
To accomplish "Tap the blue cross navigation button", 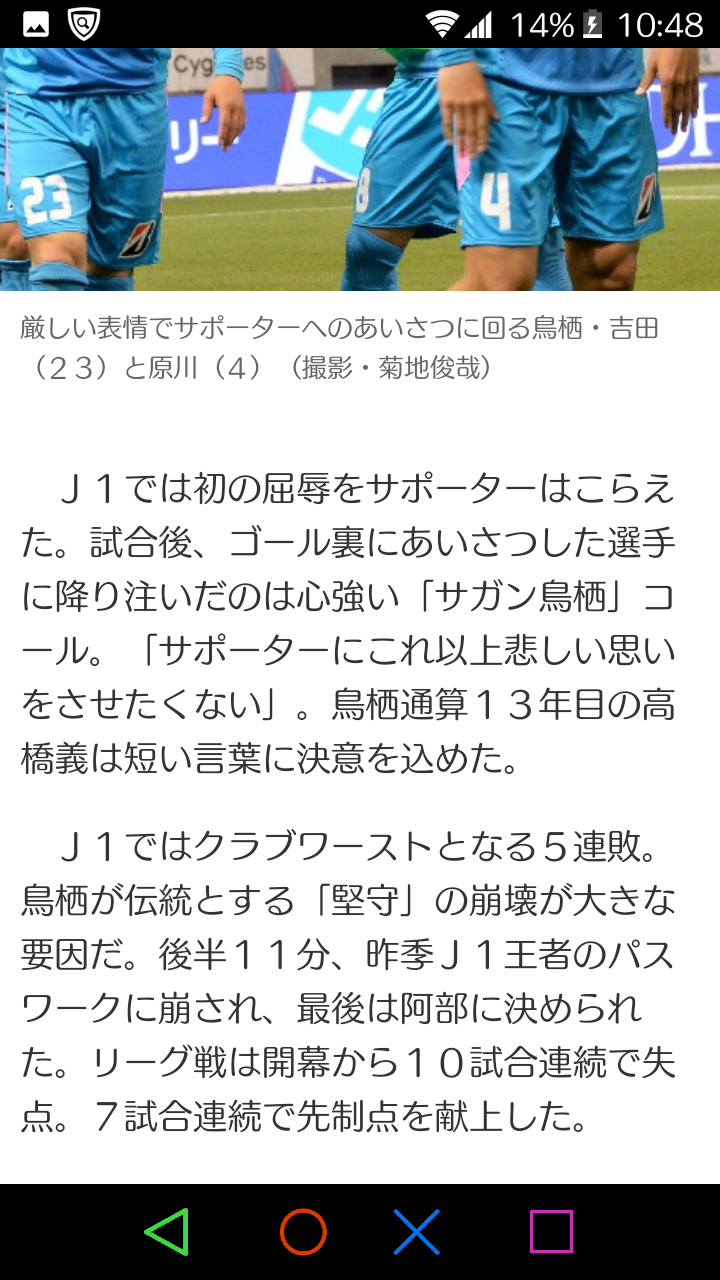I will point(417,1232).
